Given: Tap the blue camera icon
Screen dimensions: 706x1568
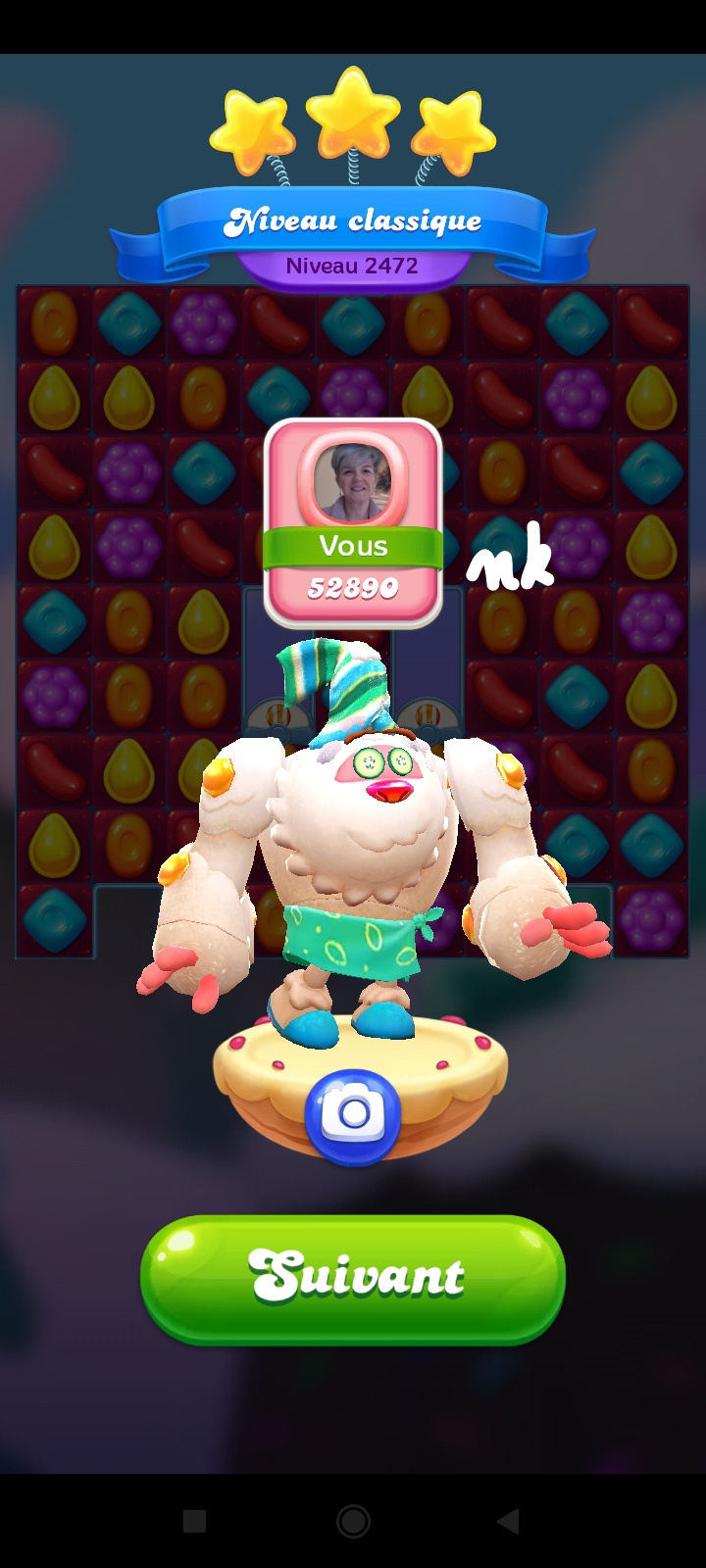Looking at the screenshot, I should click(x=353, y=1115).
